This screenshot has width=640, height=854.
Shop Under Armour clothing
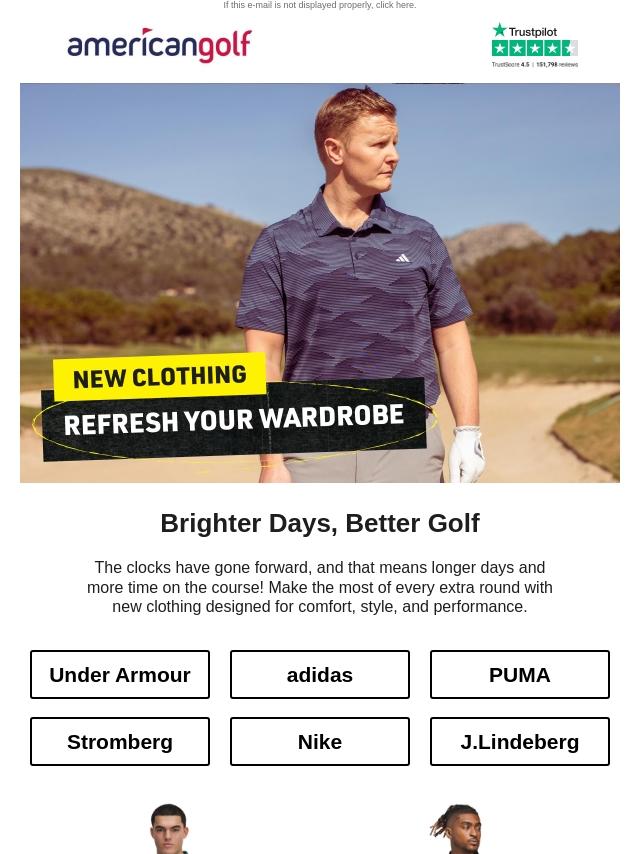(x=120, y=675)
